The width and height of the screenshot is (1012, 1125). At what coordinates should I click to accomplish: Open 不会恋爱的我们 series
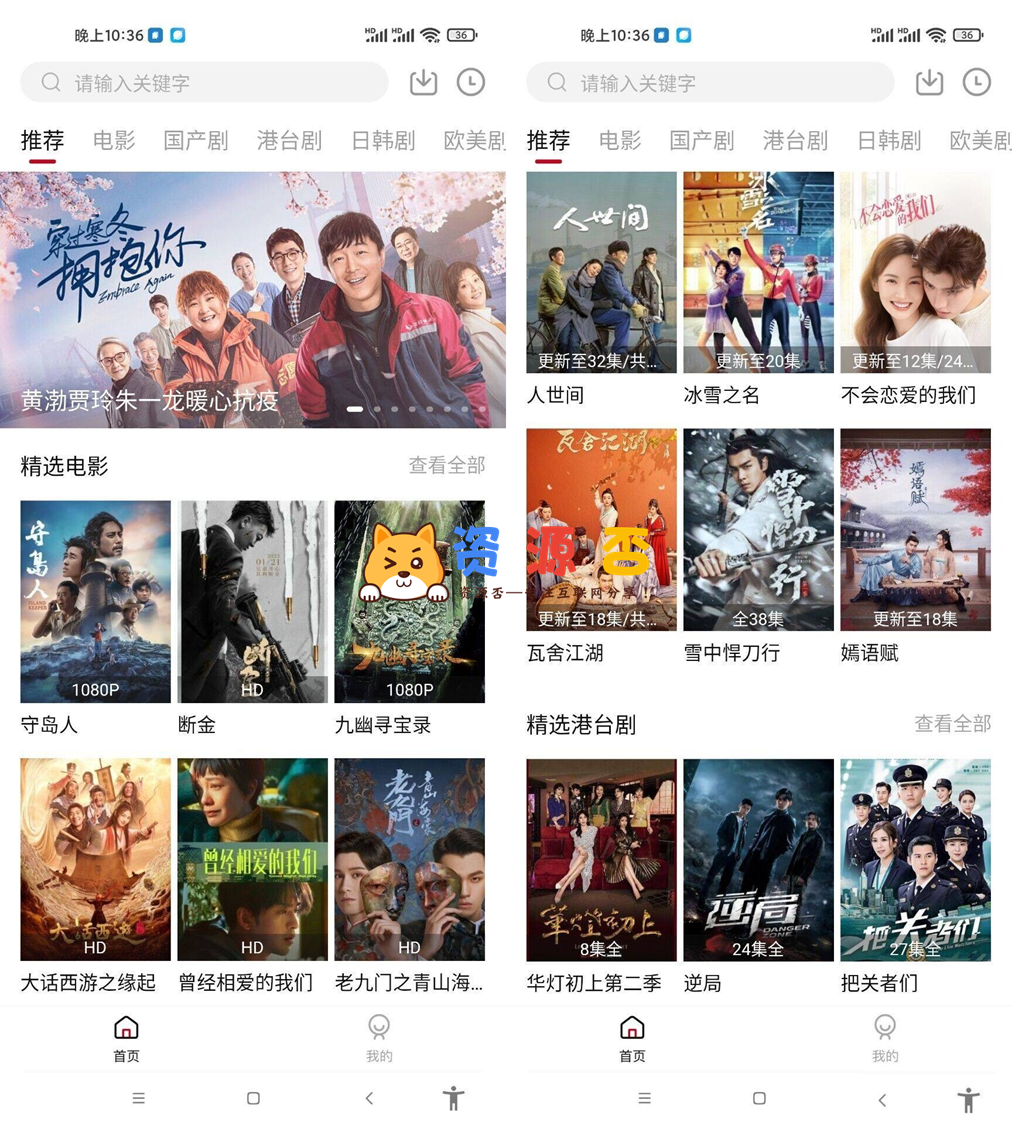(915, 272)
